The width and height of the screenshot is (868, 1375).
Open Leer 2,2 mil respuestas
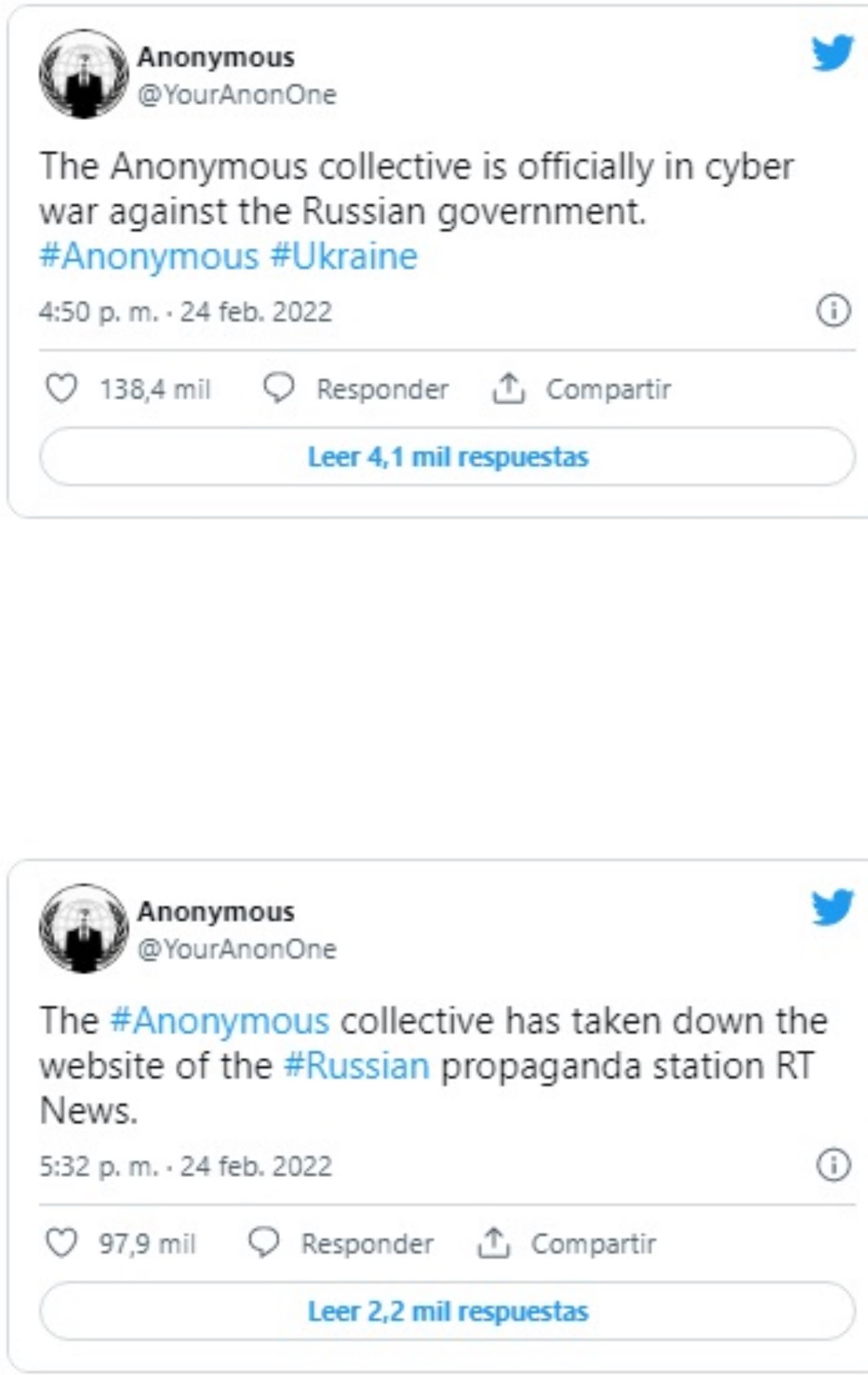click(x=448, y=1311)
